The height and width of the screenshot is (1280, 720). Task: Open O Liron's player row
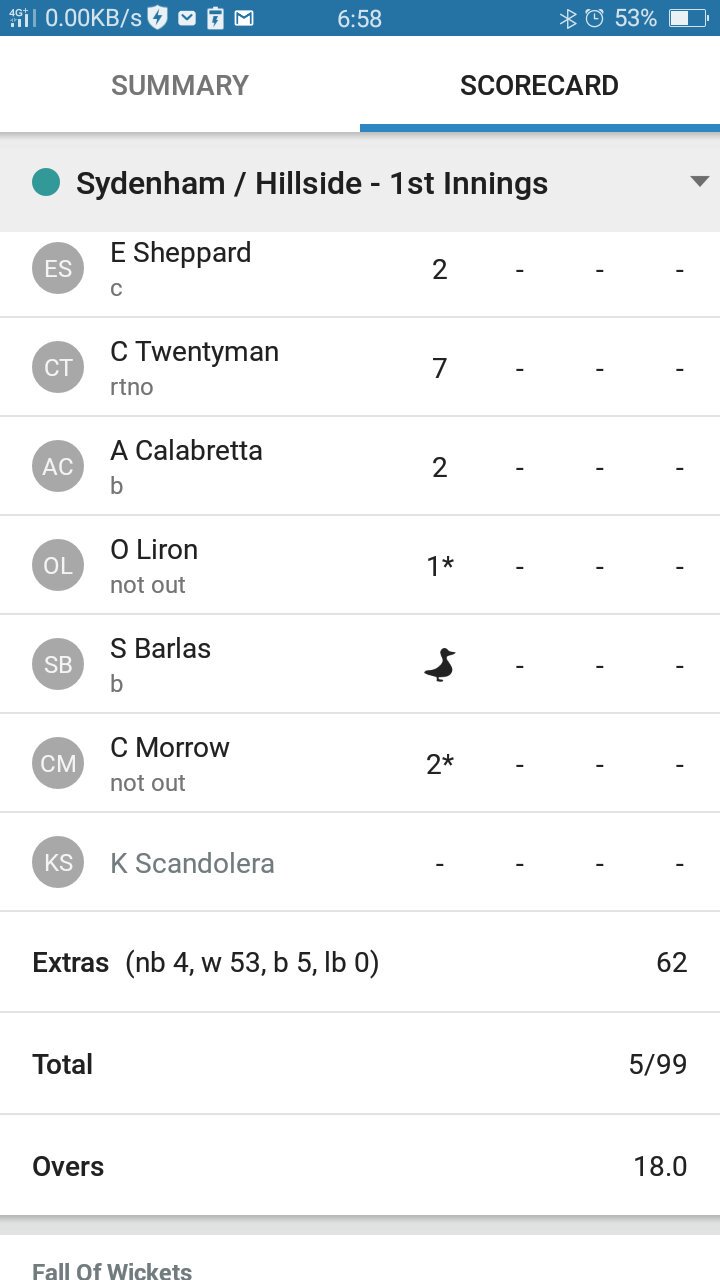pyautogui.click(x=360, y=566)
